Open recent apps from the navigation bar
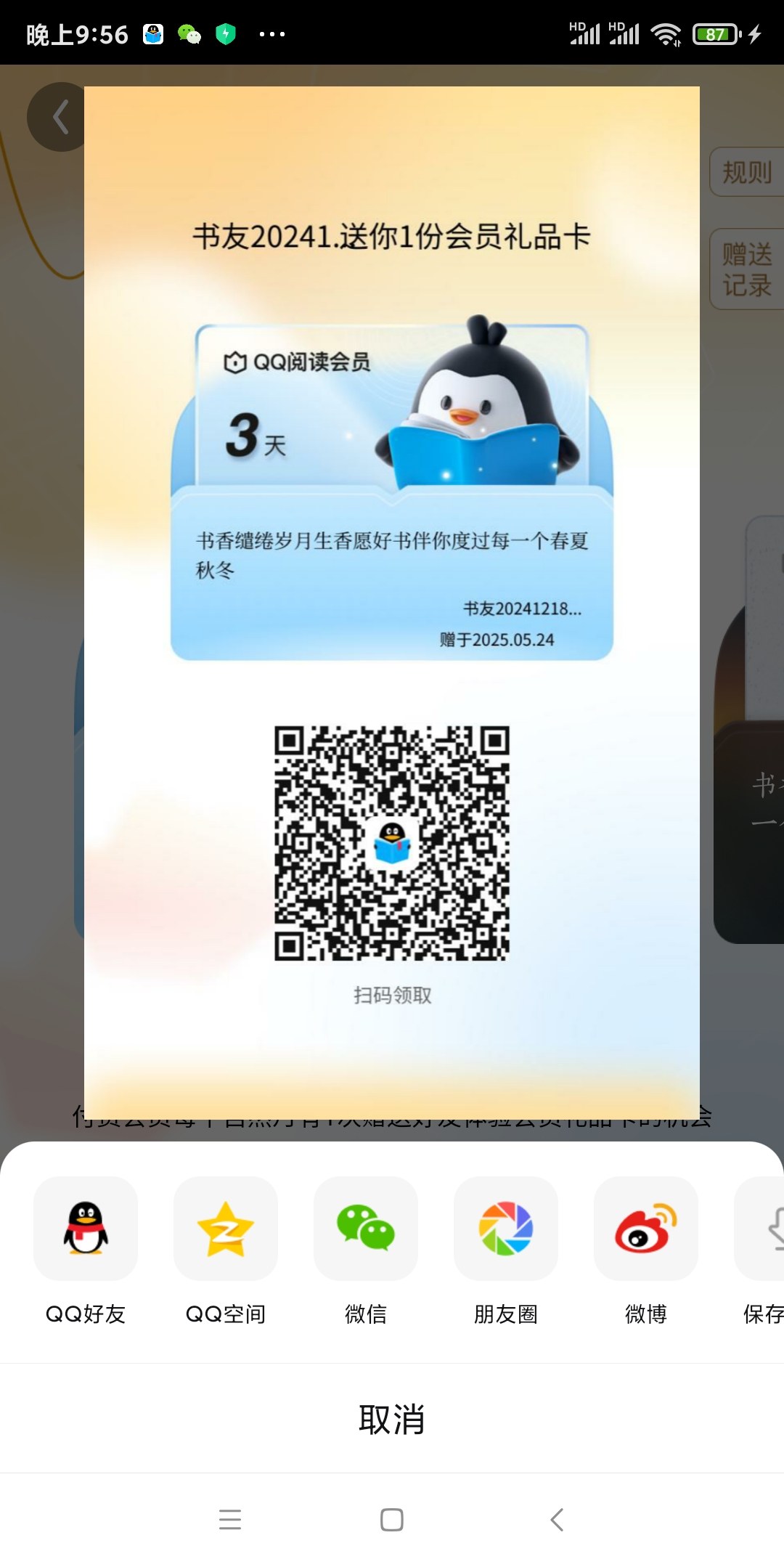Image resolution: width=784 pixels, height=1567 pixels. [230, 1519]
